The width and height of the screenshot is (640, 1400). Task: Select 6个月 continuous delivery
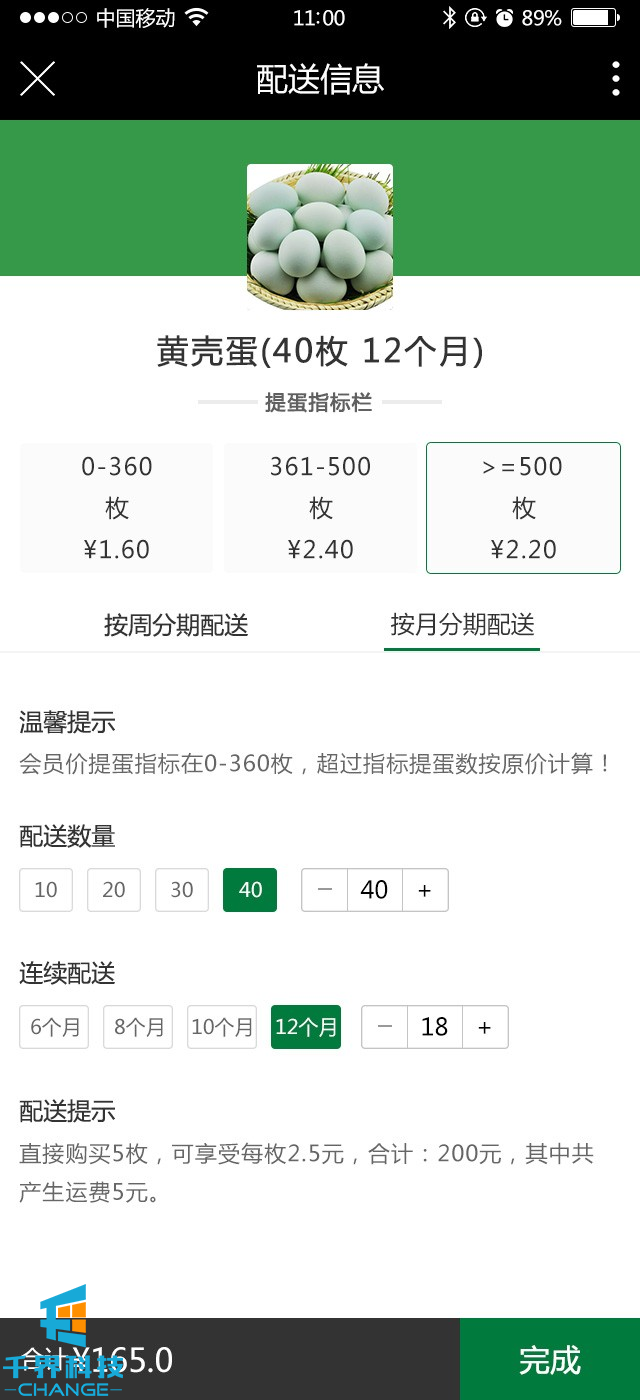54,1027
